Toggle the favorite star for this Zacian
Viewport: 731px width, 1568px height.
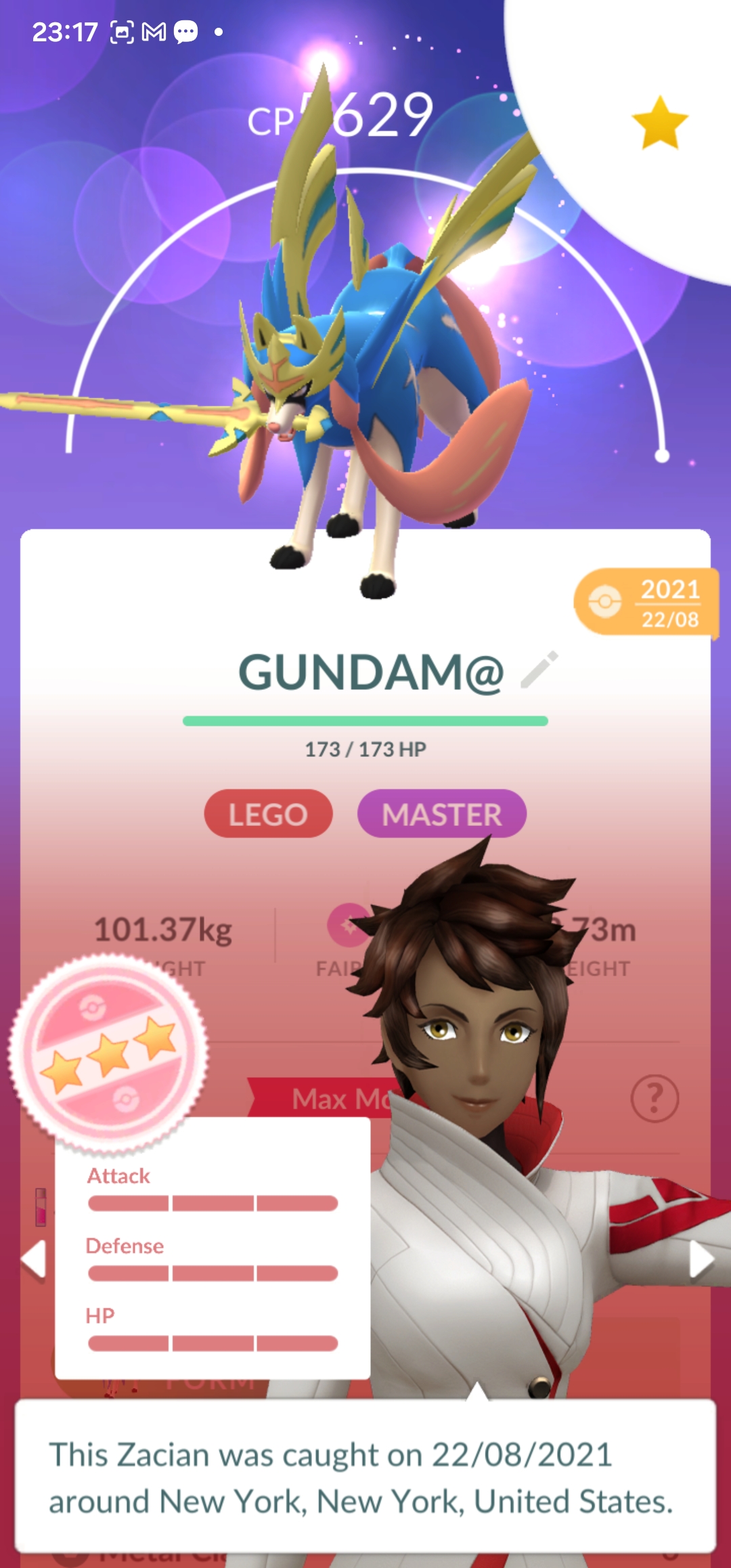click(x=659, y=123)
